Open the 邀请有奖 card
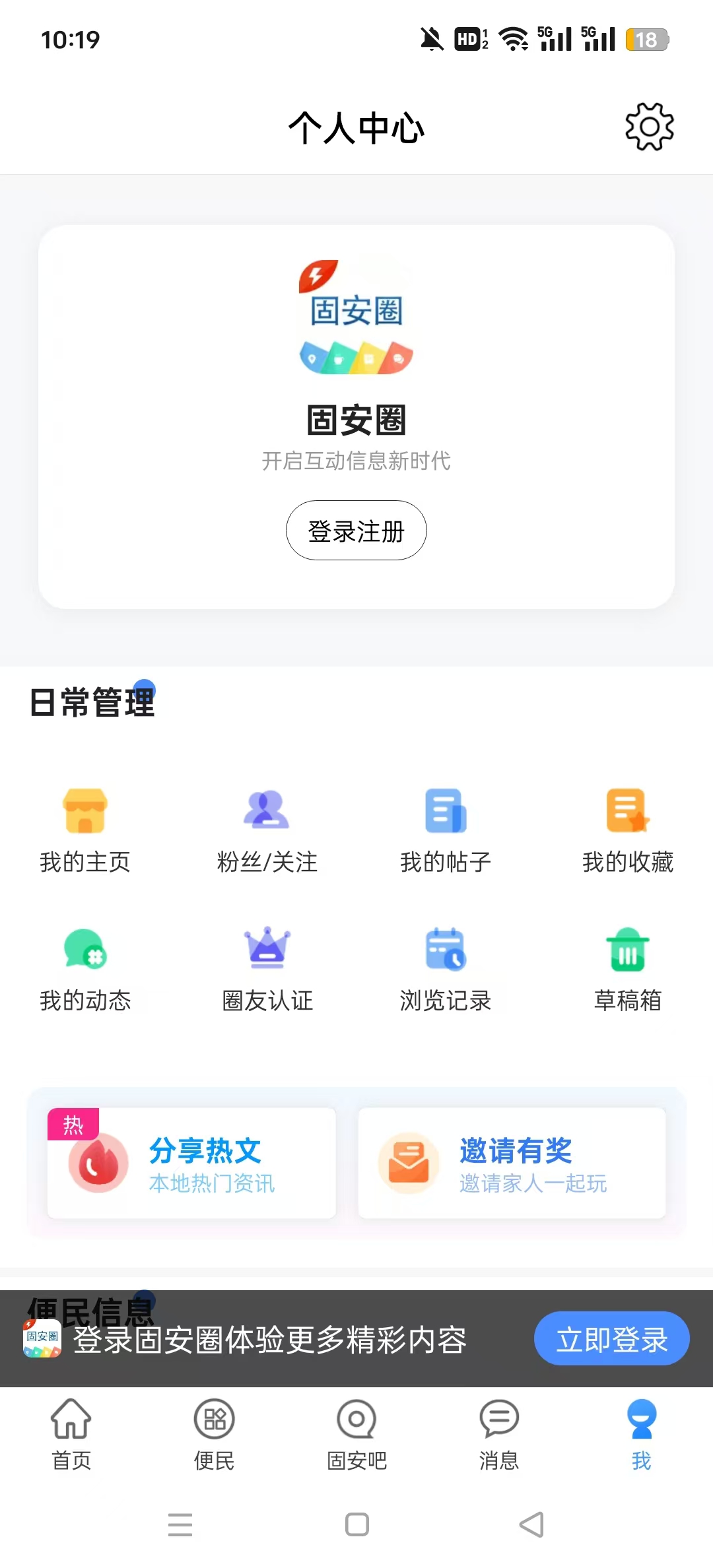The height and width of the screenshot is (1568, 713). click(x=512, y=1163)
